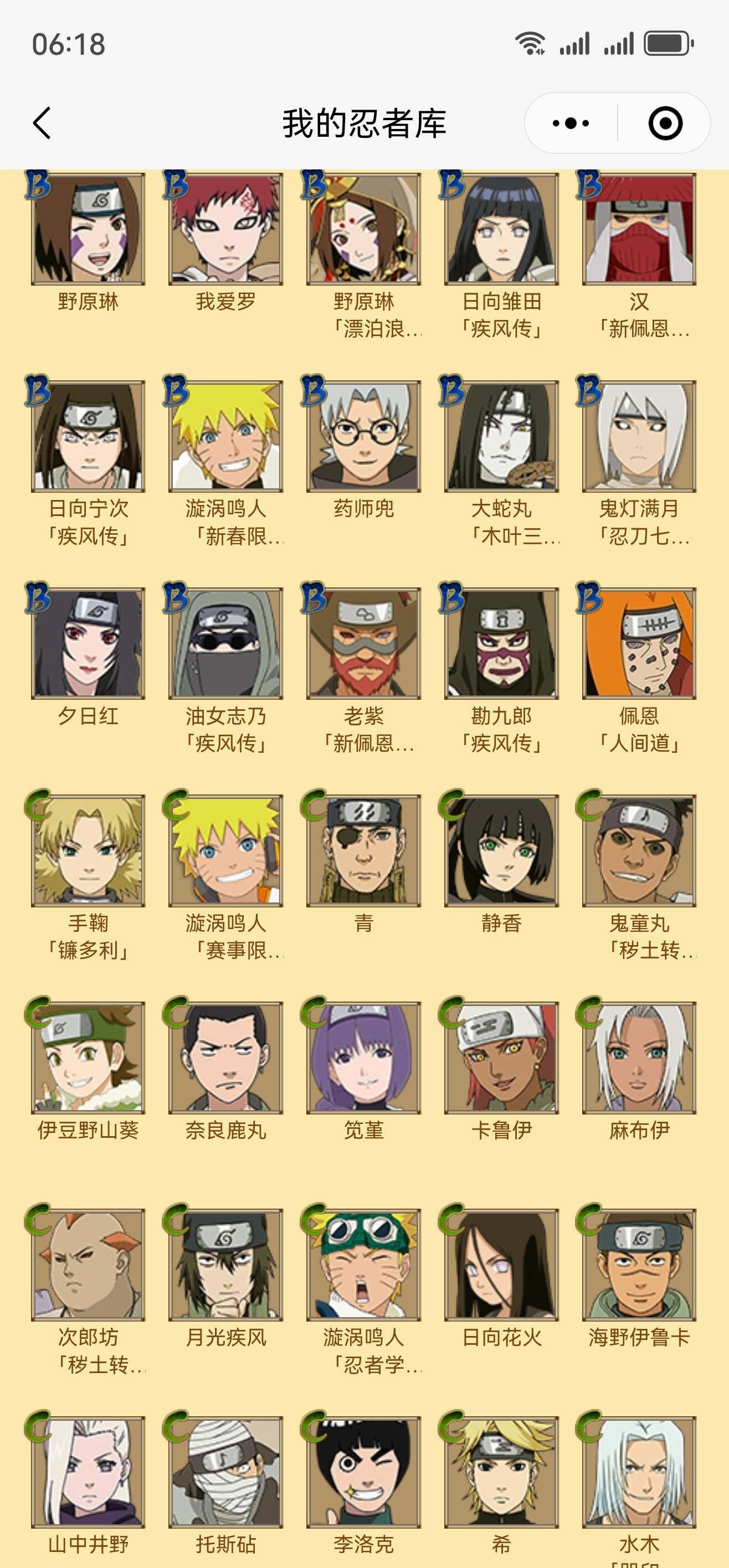
Task: Open the 青 ninja card
Action: (363, 850)
